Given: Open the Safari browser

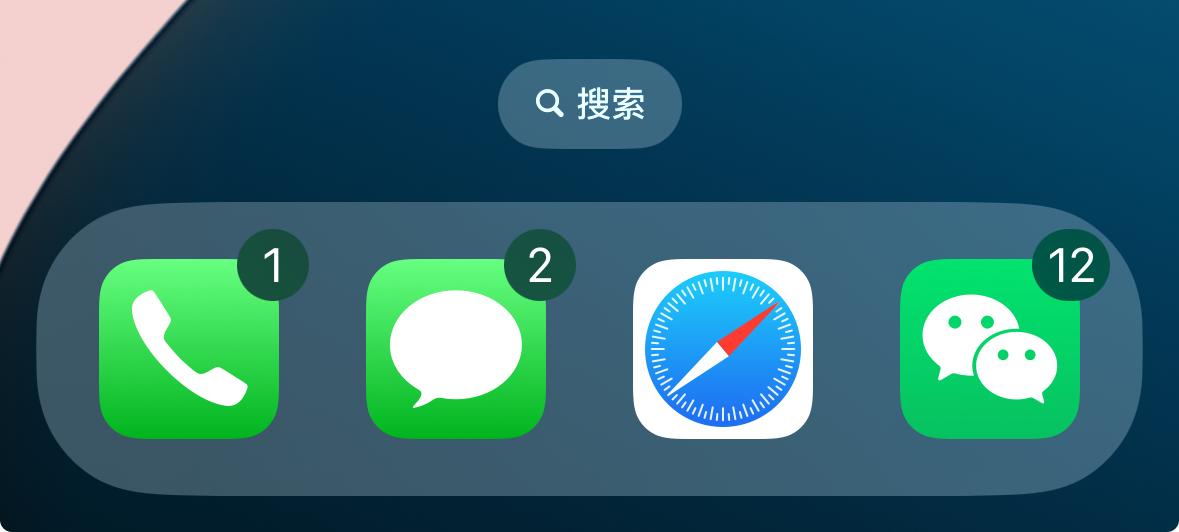Looking at the screenshot, I should pos(723,349).
